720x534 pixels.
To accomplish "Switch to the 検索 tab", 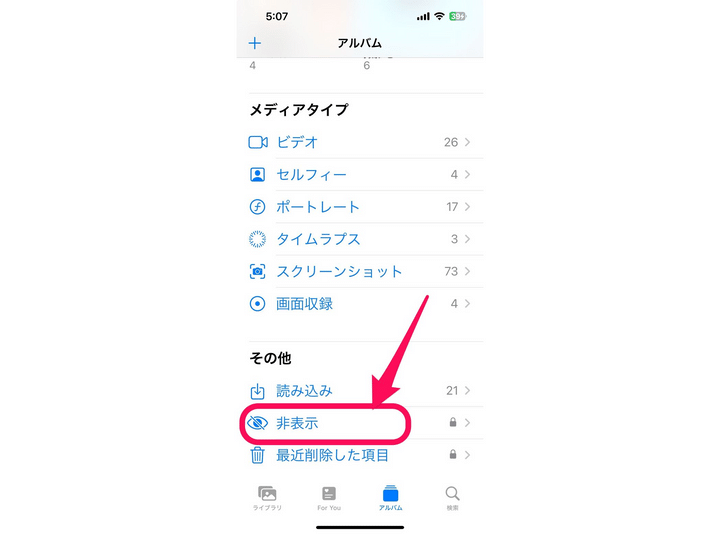I will point(452,497).
